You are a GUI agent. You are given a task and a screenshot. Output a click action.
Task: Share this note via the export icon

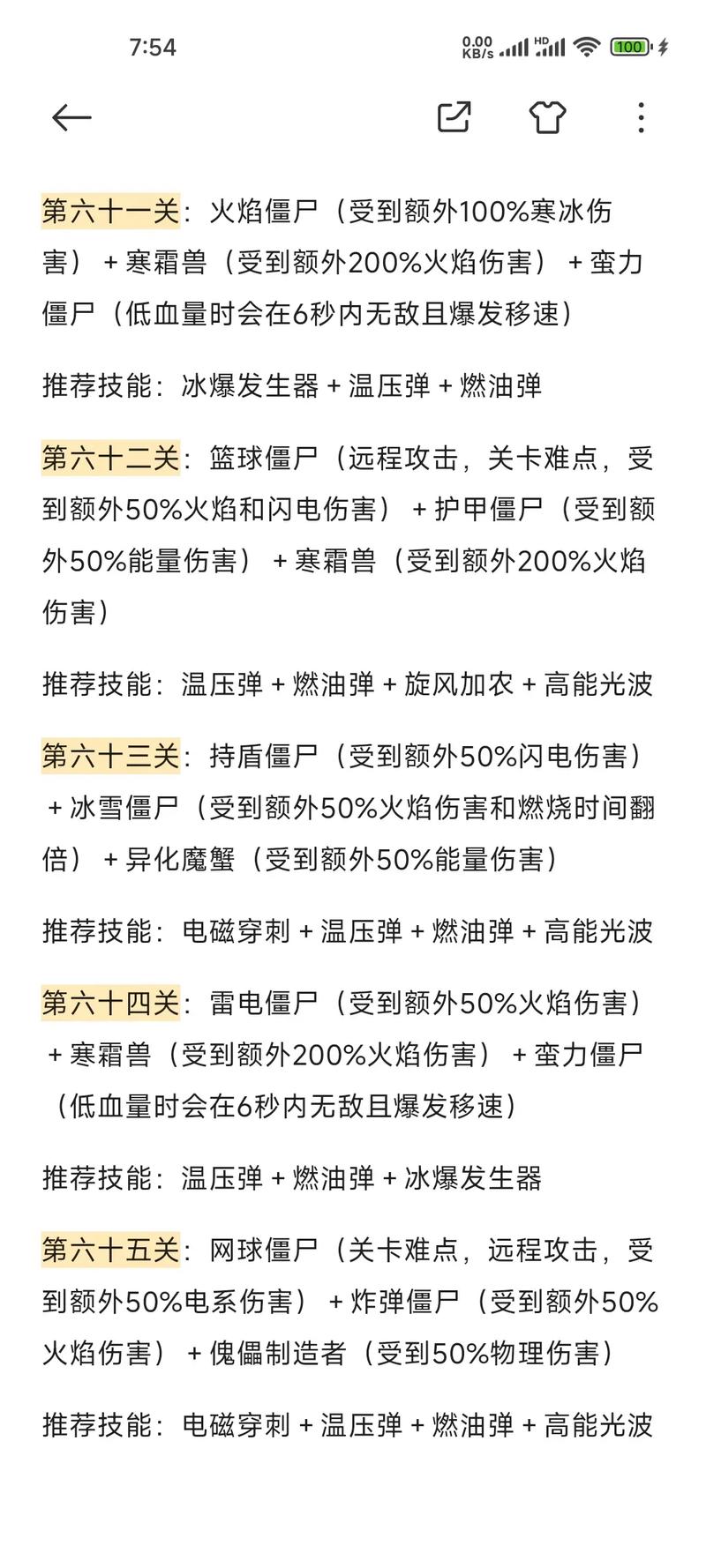454,117
